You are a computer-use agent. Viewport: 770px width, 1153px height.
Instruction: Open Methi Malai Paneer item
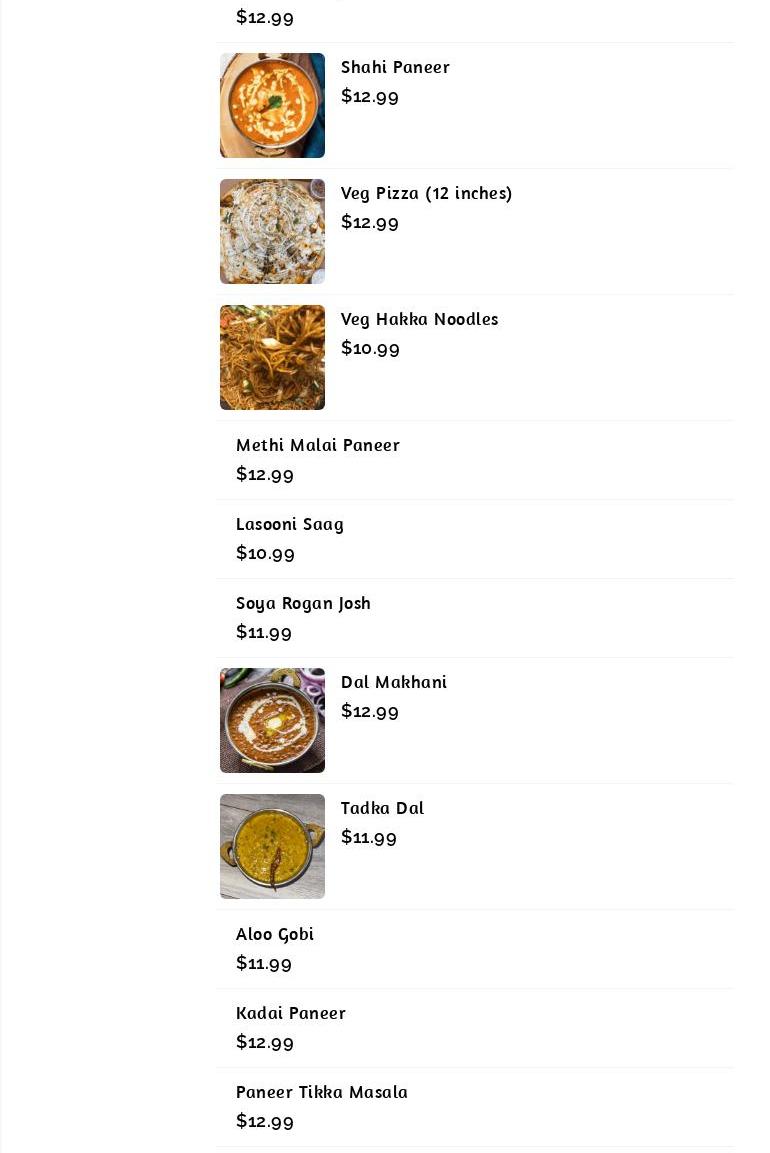pos(318,445)
